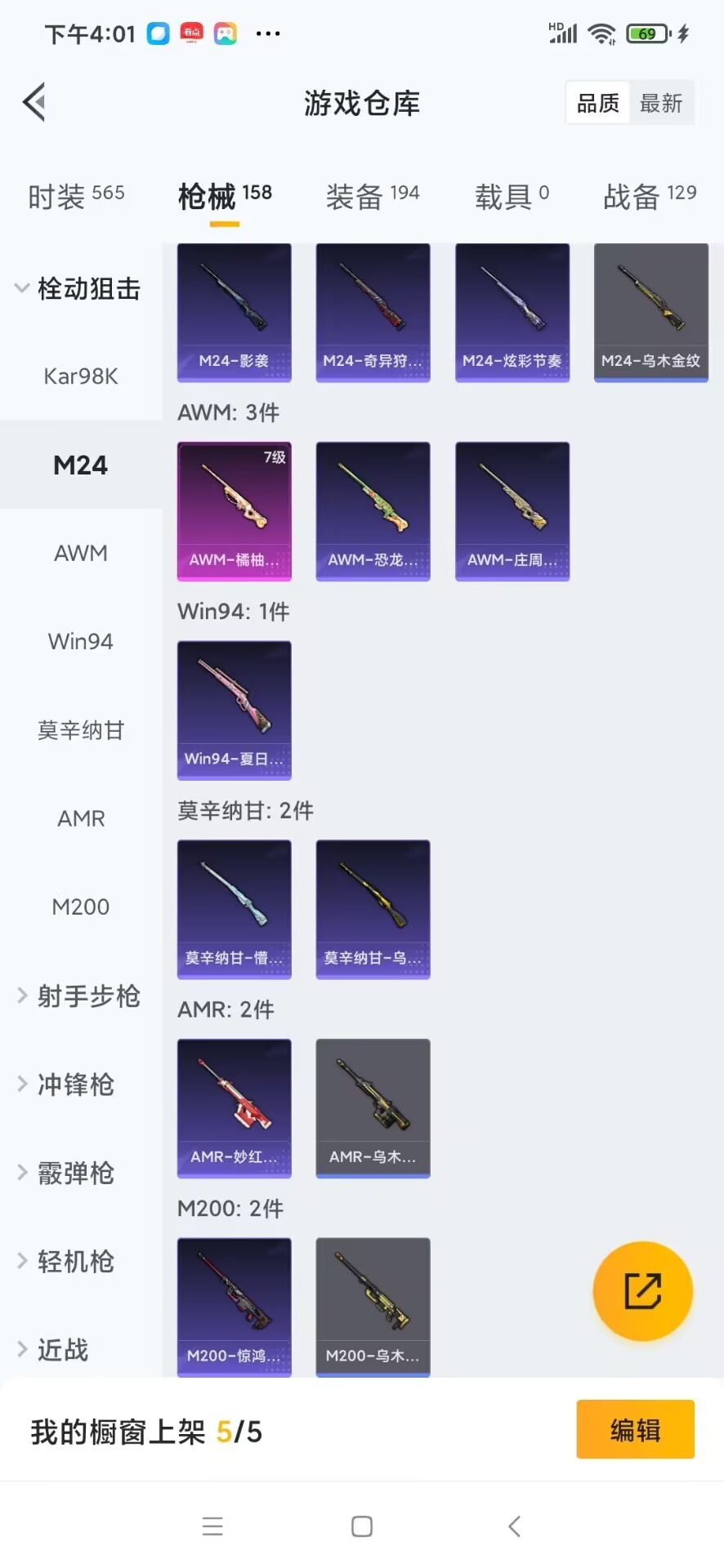This screenshot has height=1568, width=724.
Task: Expand the 冲锋枪 category
Action: coord(66,1085)
